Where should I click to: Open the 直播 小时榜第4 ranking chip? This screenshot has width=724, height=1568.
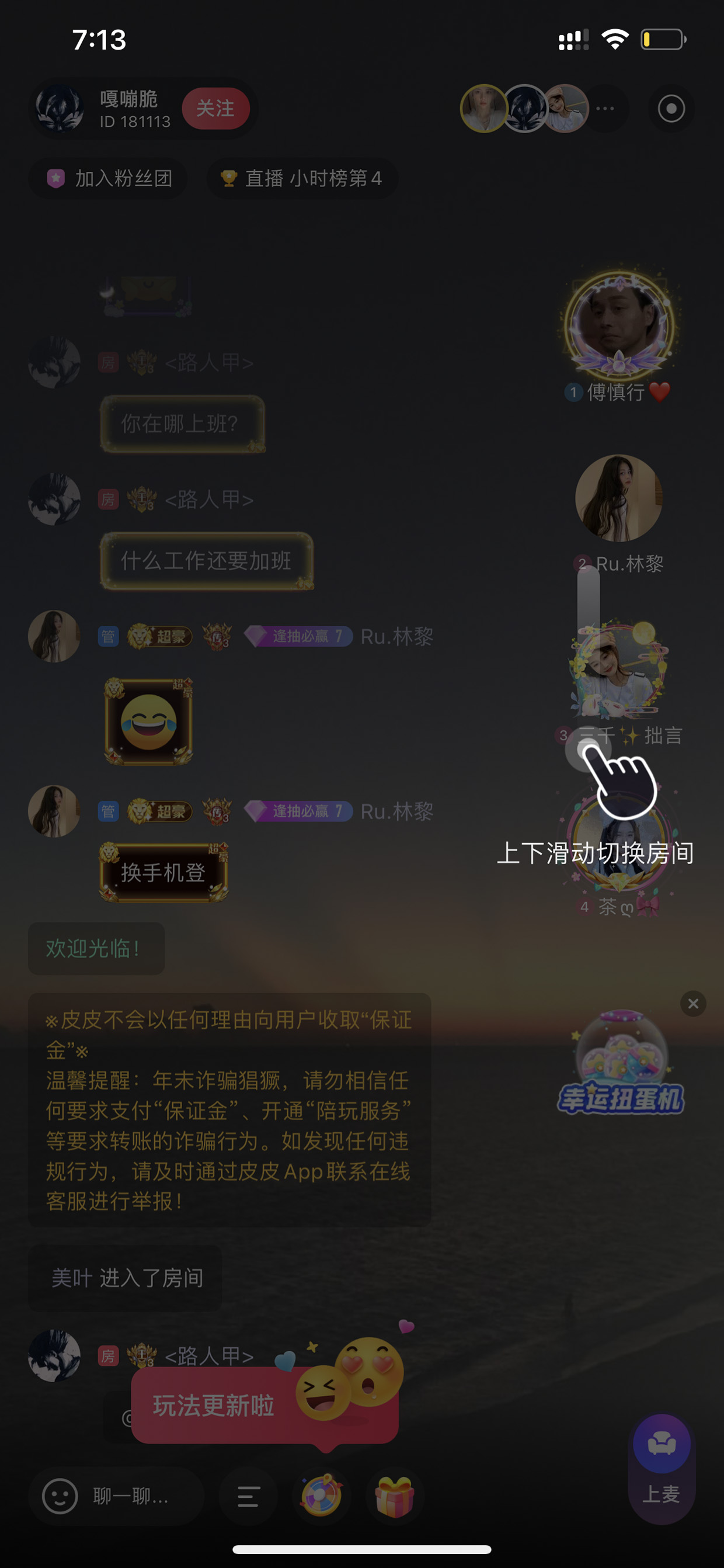click(302, 178)
